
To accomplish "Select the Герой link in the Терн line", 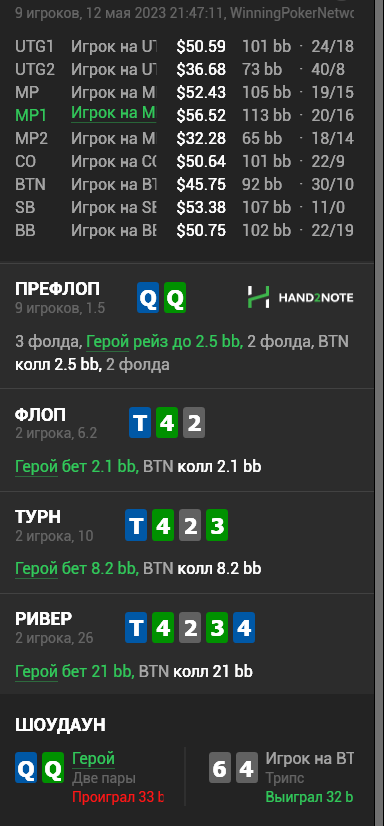I will (x=36, y=569).
